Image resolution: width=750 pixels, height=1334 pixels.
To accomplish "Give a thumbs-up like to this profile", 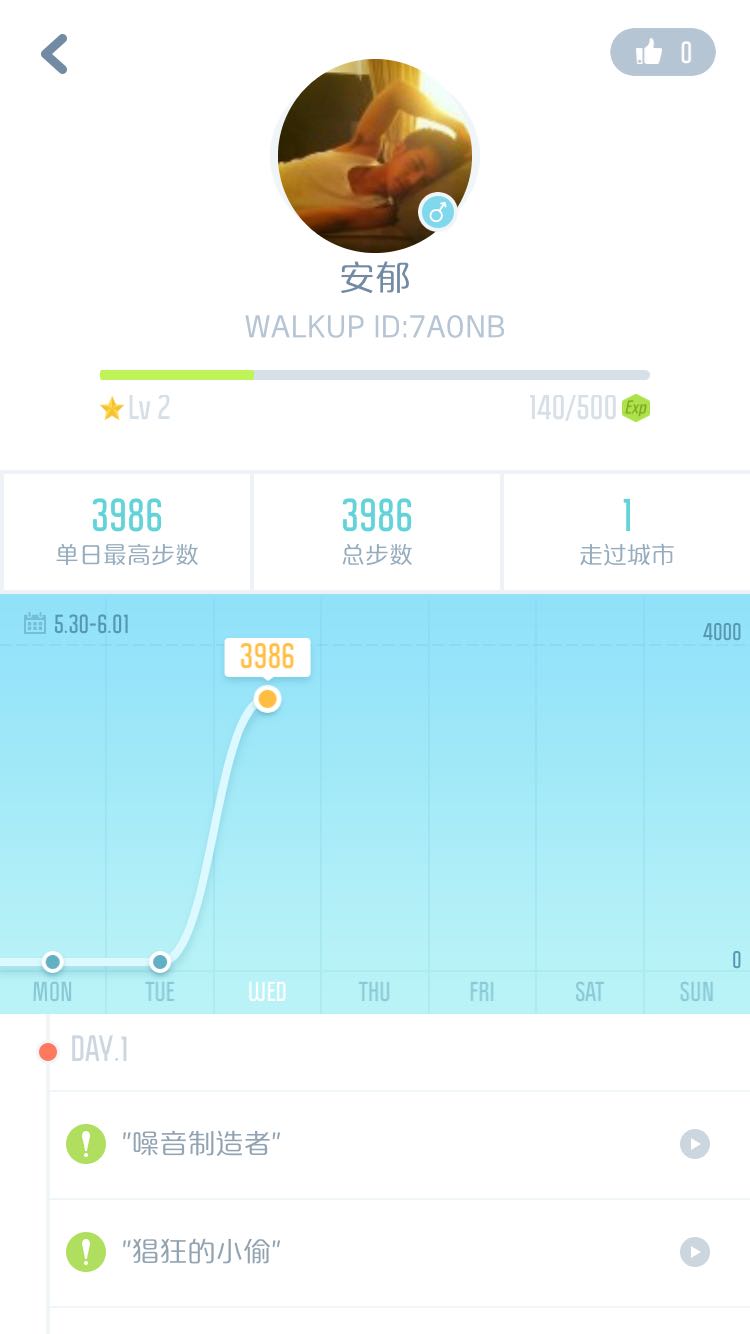I will pos(663,52).
